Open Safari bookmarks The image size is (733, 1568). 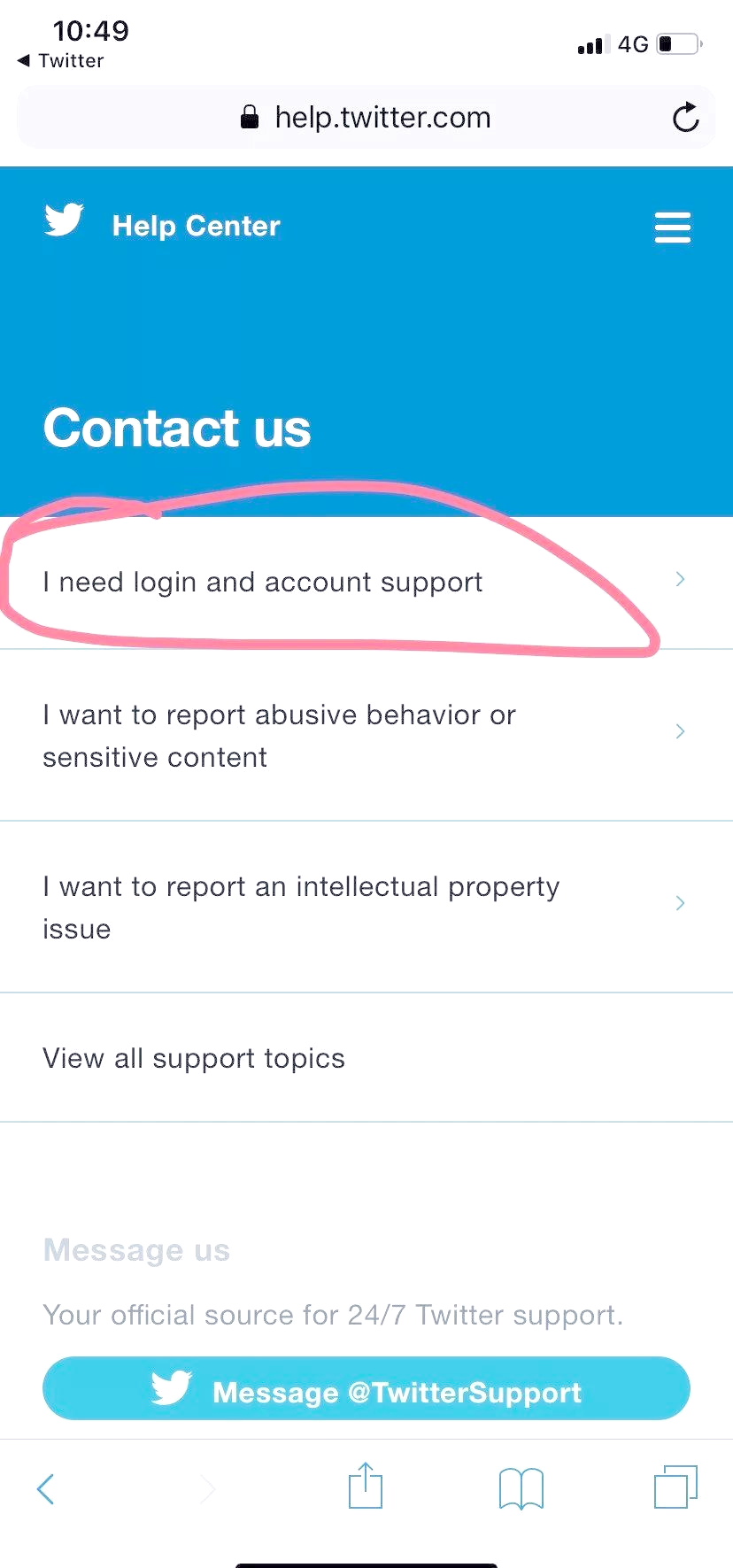521,1488
